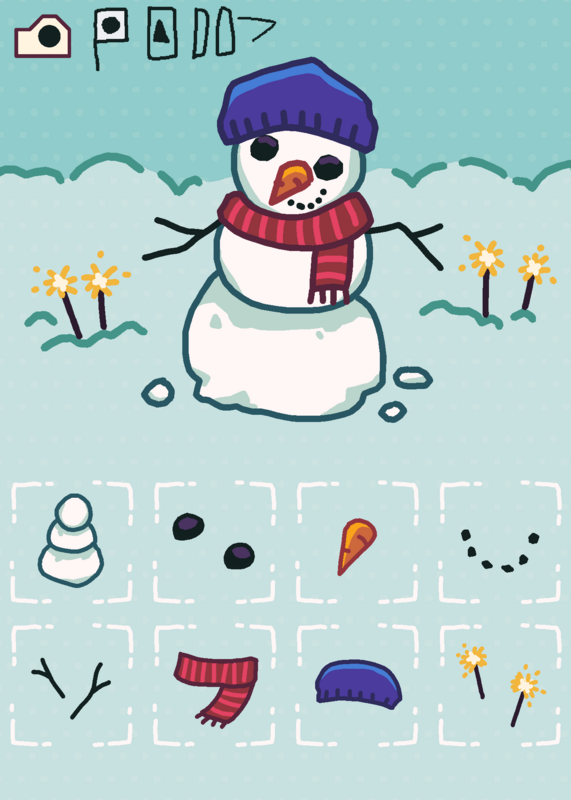Tap the camera icon to take a snapshot
Screen dimensions: 571x800
point(42,36)
